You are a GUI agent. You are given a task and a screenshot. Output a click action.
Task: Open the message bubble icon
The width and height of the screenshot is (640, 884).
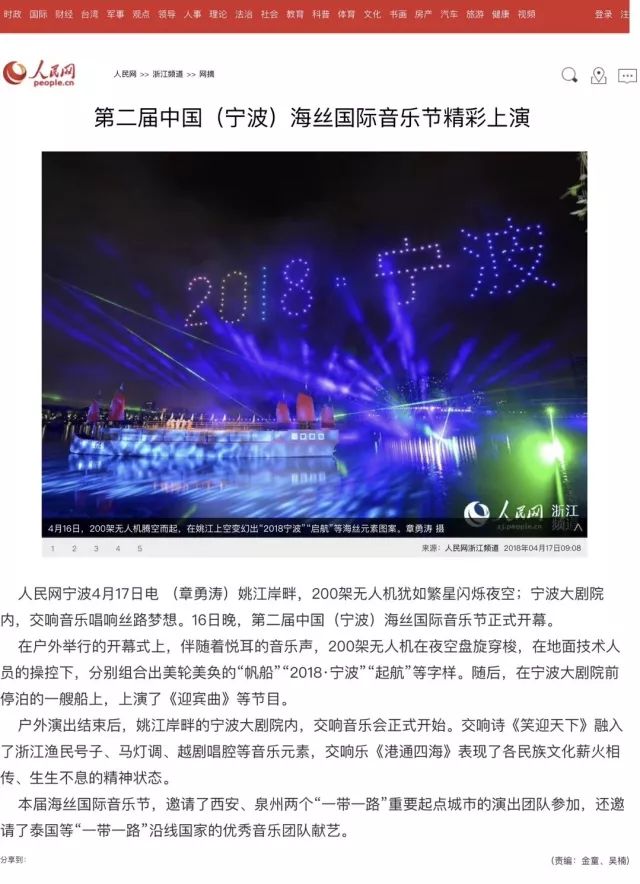[x=627, y=75]
